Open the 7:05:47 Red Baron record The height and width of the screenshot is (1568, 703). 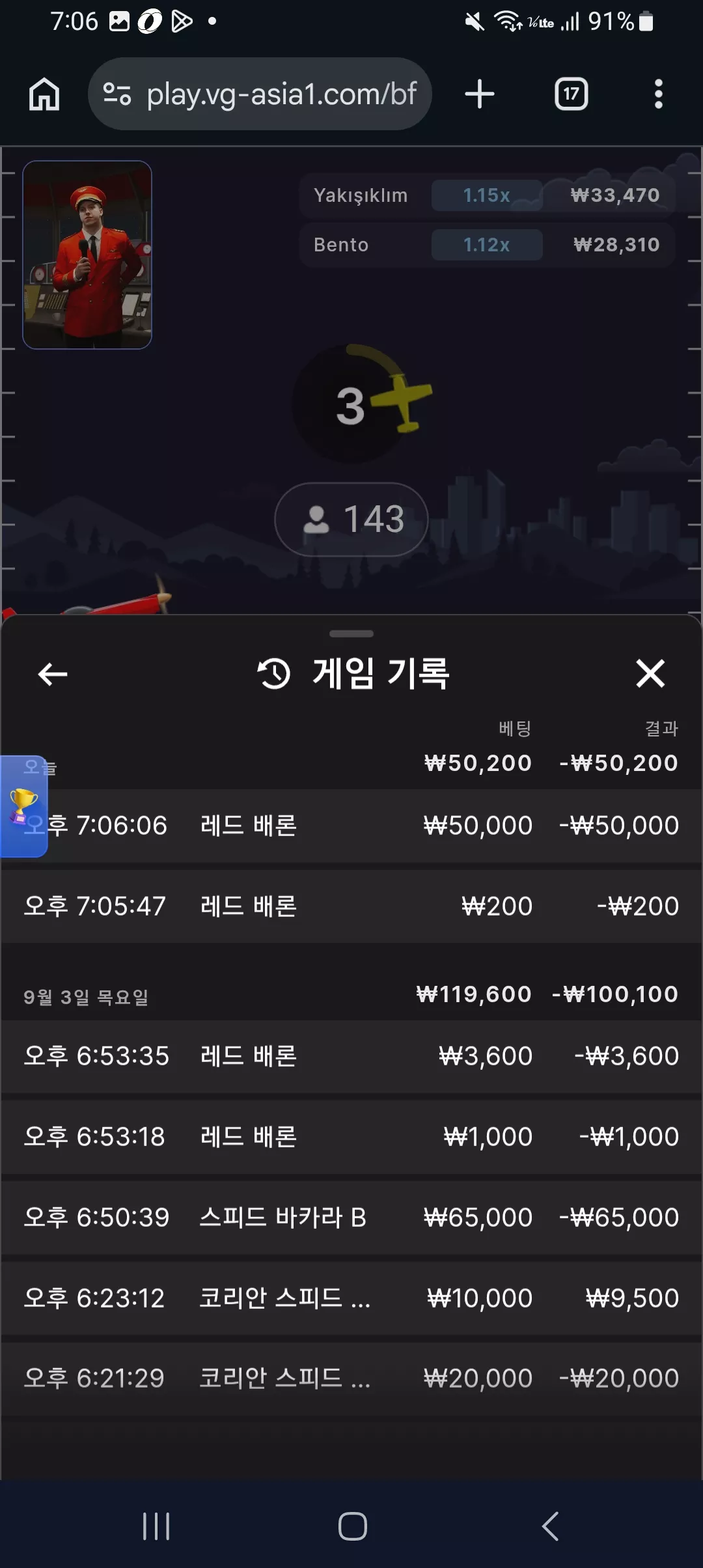[351, 906]
